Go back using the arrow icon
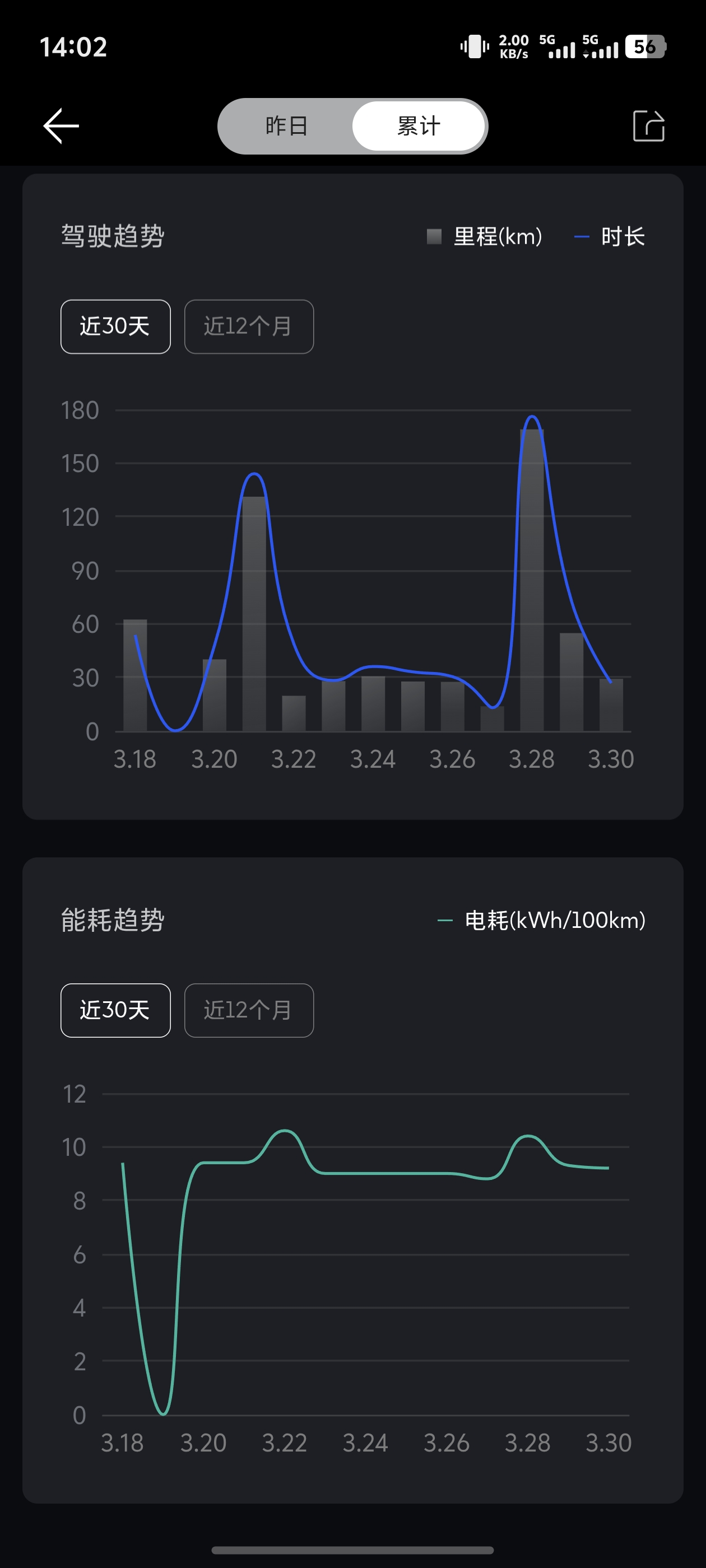The width and height of the screenshot is (706, 1568). pos(61,126)
